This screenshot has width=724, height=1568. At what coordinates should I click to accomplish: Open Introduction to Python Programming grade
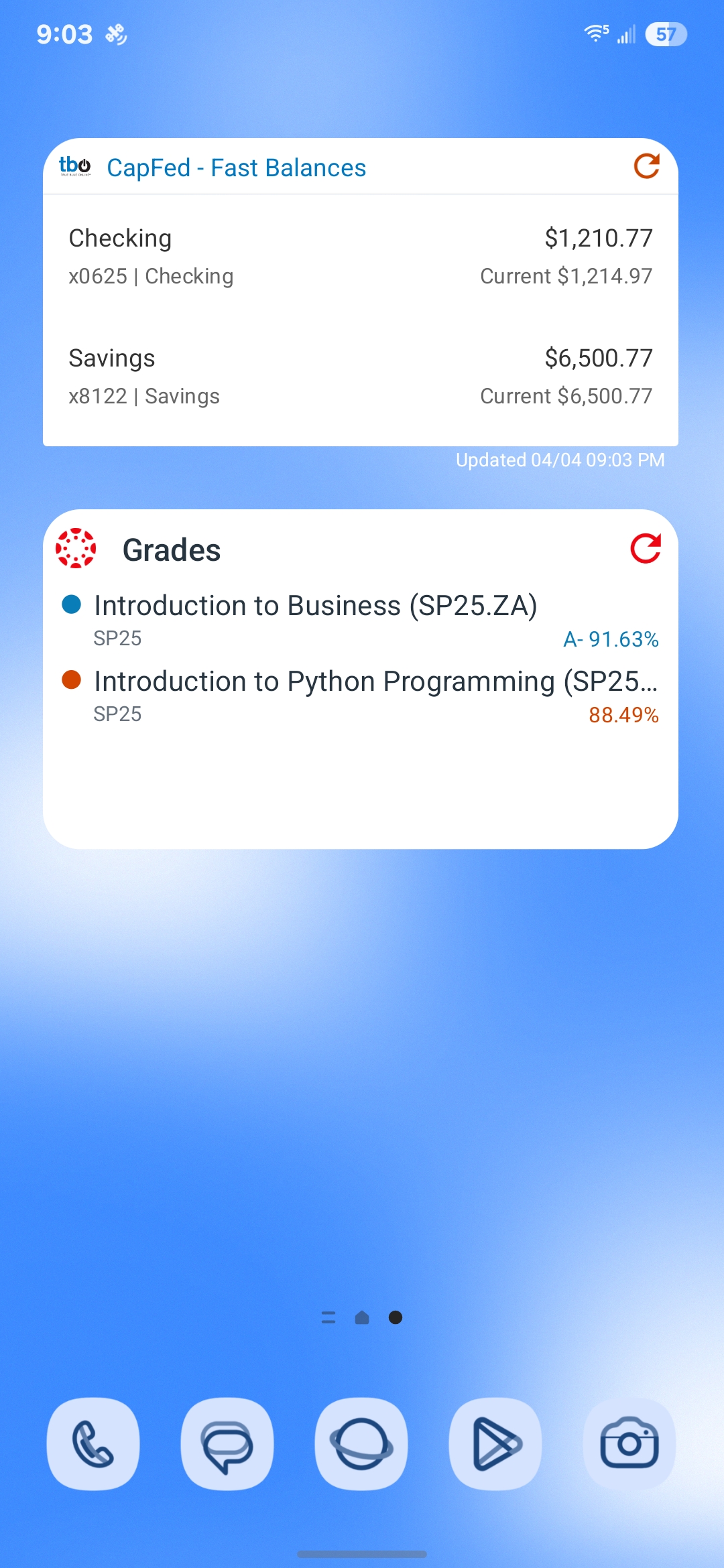[x=361, y=696]
